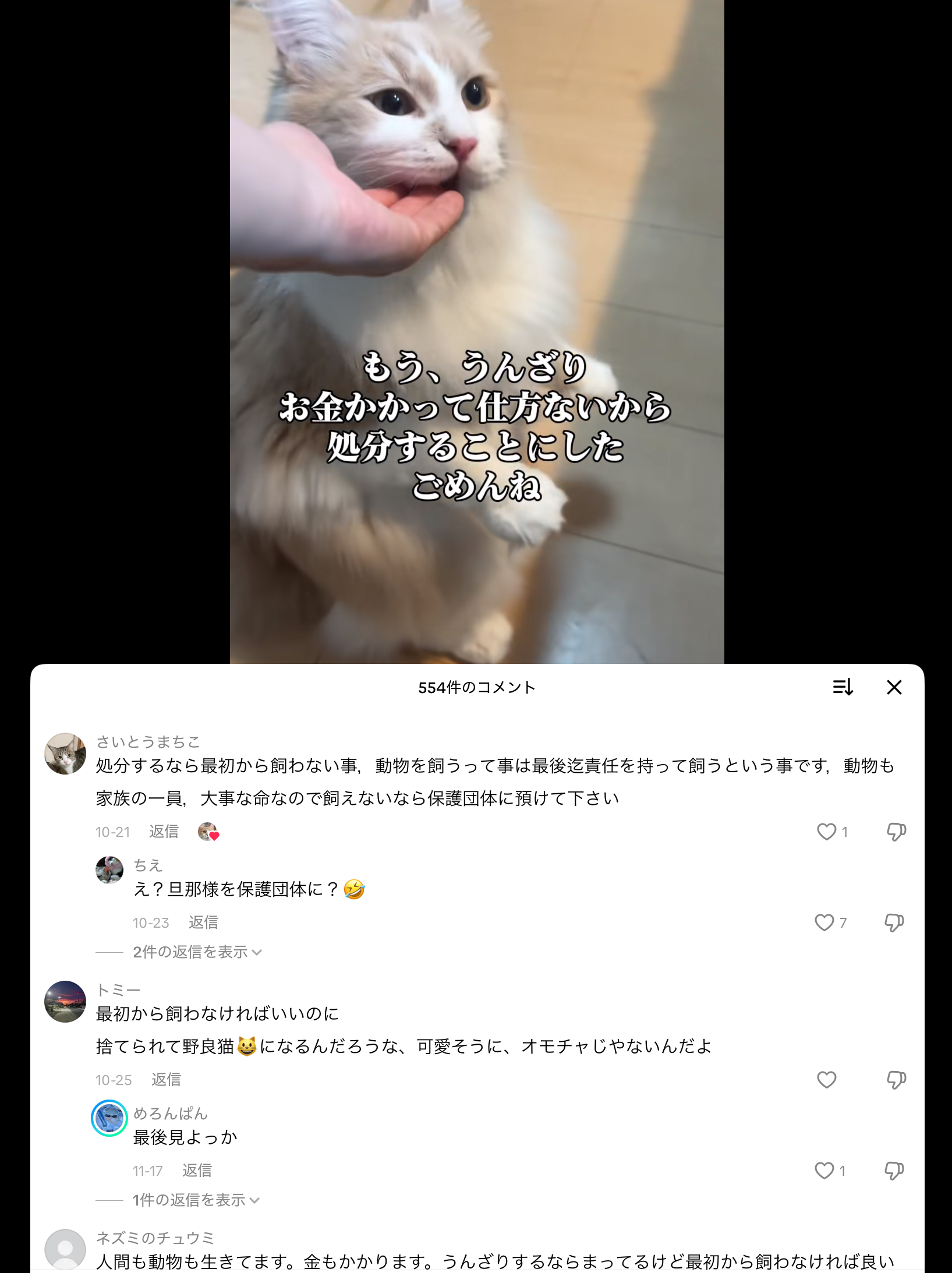
Task: Close the comments panel
Action: [894, 687]
